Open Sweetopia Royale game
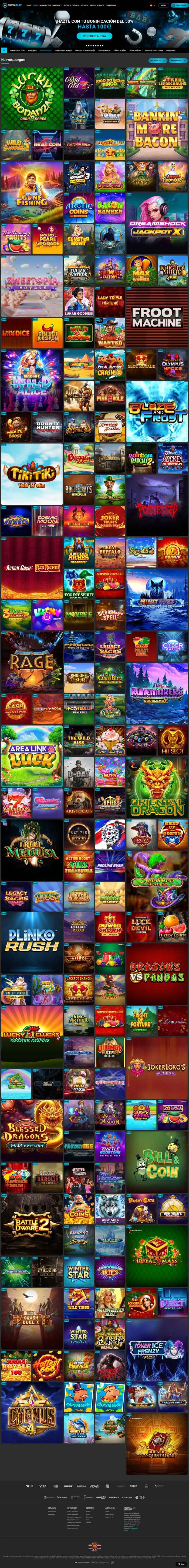The image size is (189, 1568). tap(32, 285)
